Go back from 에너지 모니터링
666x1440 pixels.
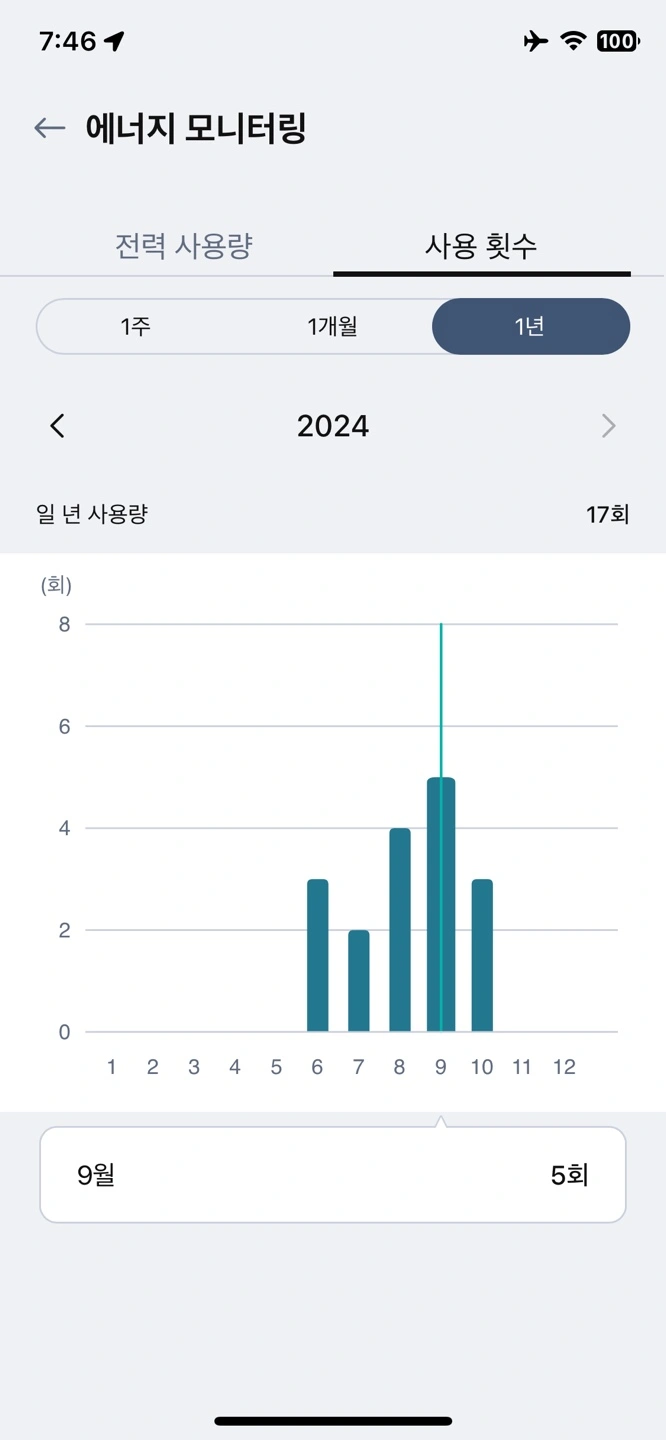tap(49, 128)
